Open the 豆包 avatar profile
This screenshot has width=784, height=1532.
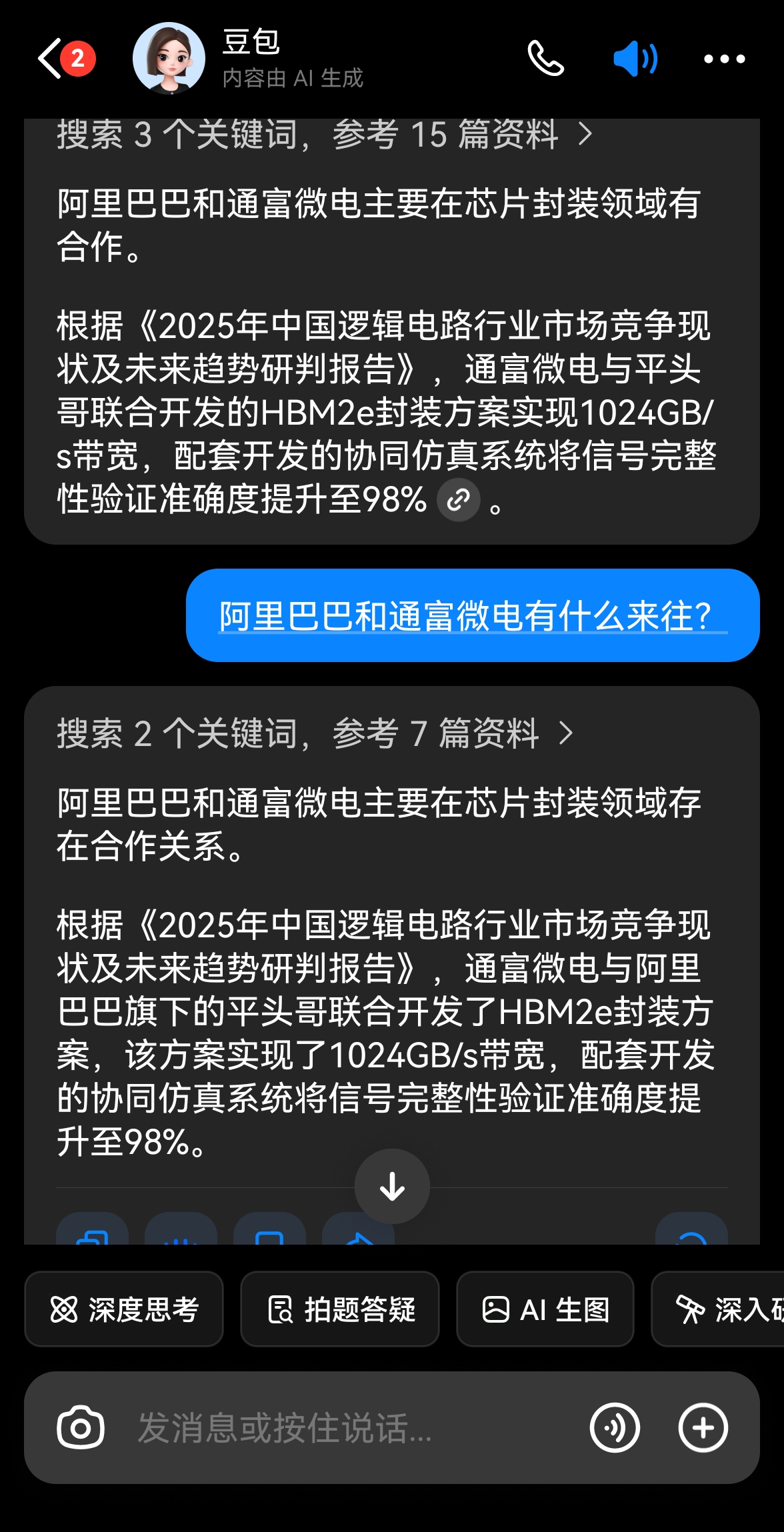pyautogui.click(x=169, y=59)
